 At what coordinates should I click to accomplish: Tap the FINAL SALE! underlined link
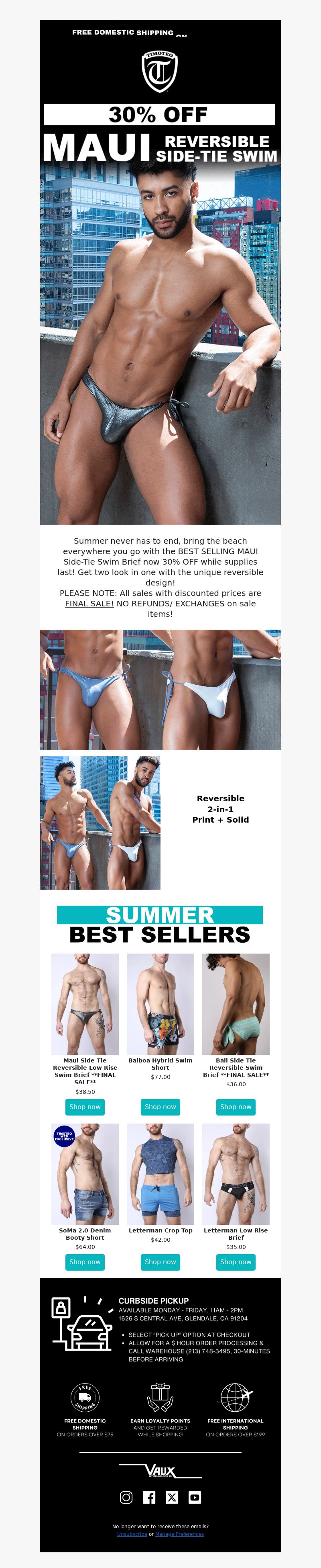coord(89,603)
